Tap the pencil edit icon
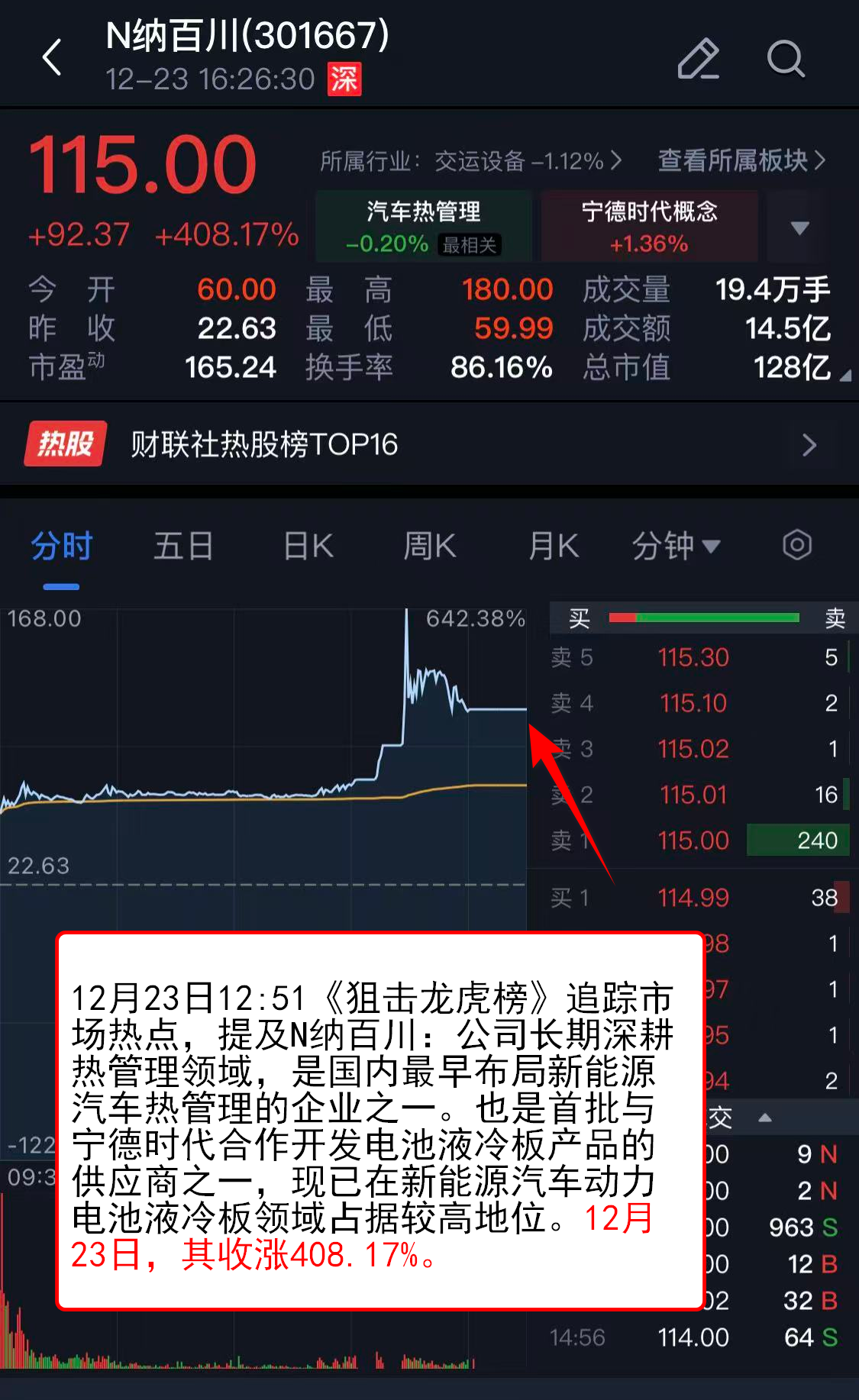The image size is (859, 1400). point(698,59)
